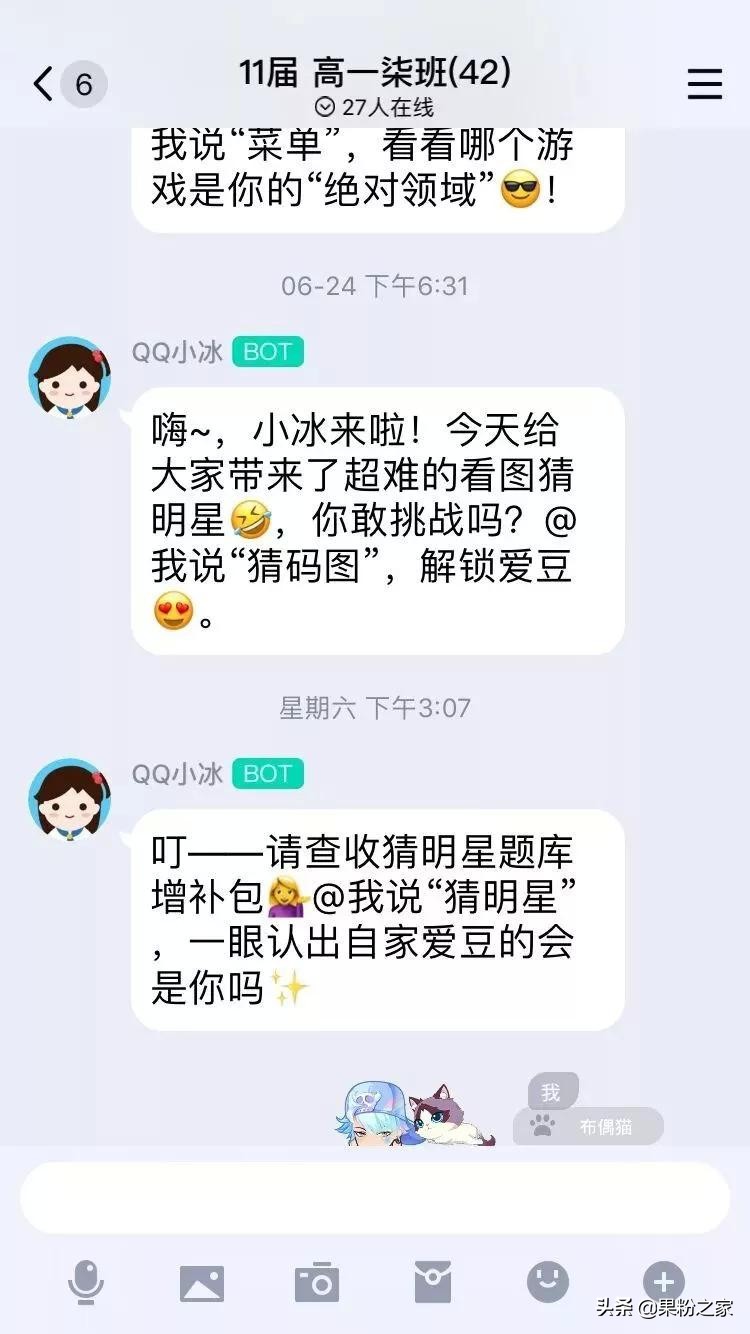Viewport: 750px width, 1334px height.
Task: Open the emoji picker icon
Action: point(548,1283)
